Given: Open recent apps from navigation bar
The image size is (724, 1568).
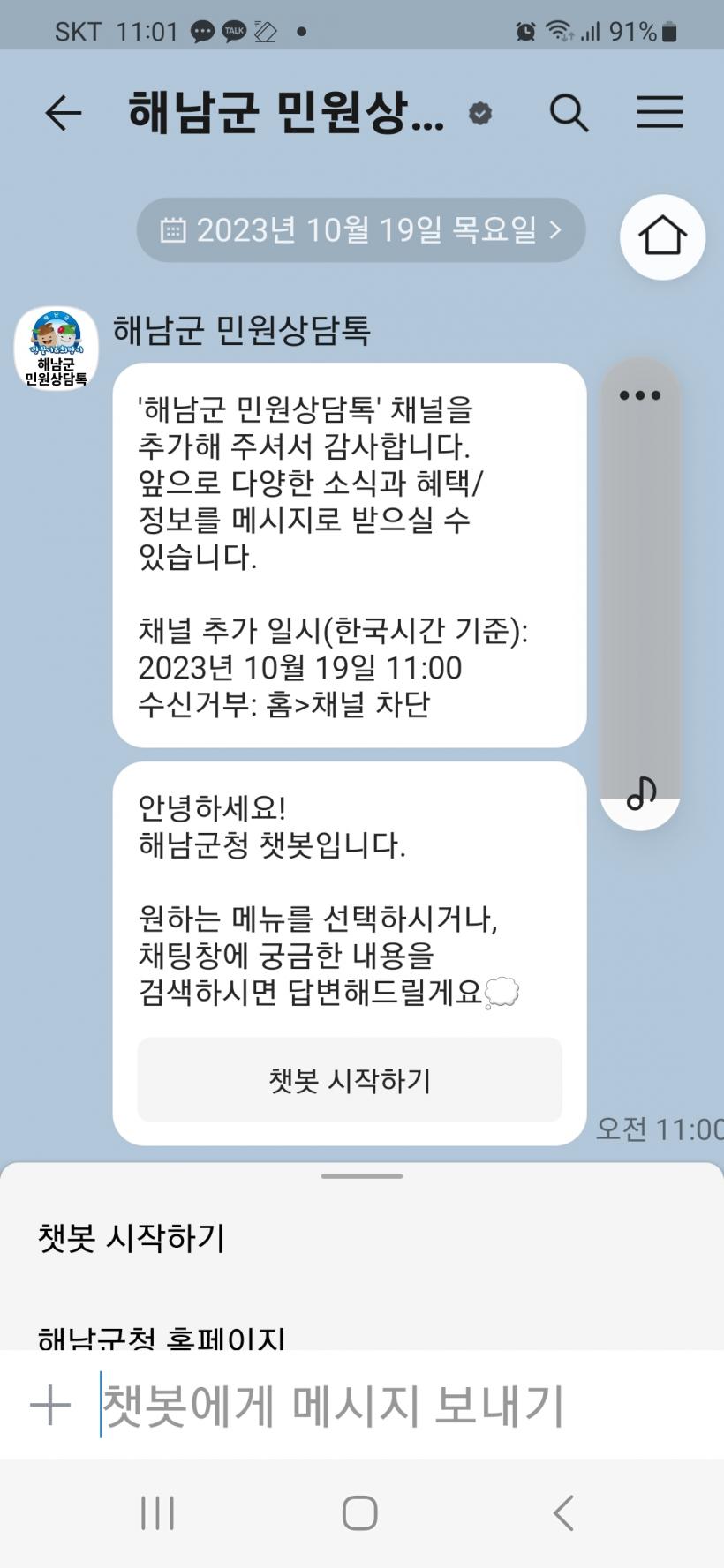Looking at the screenshot, I should point(158,1512).
